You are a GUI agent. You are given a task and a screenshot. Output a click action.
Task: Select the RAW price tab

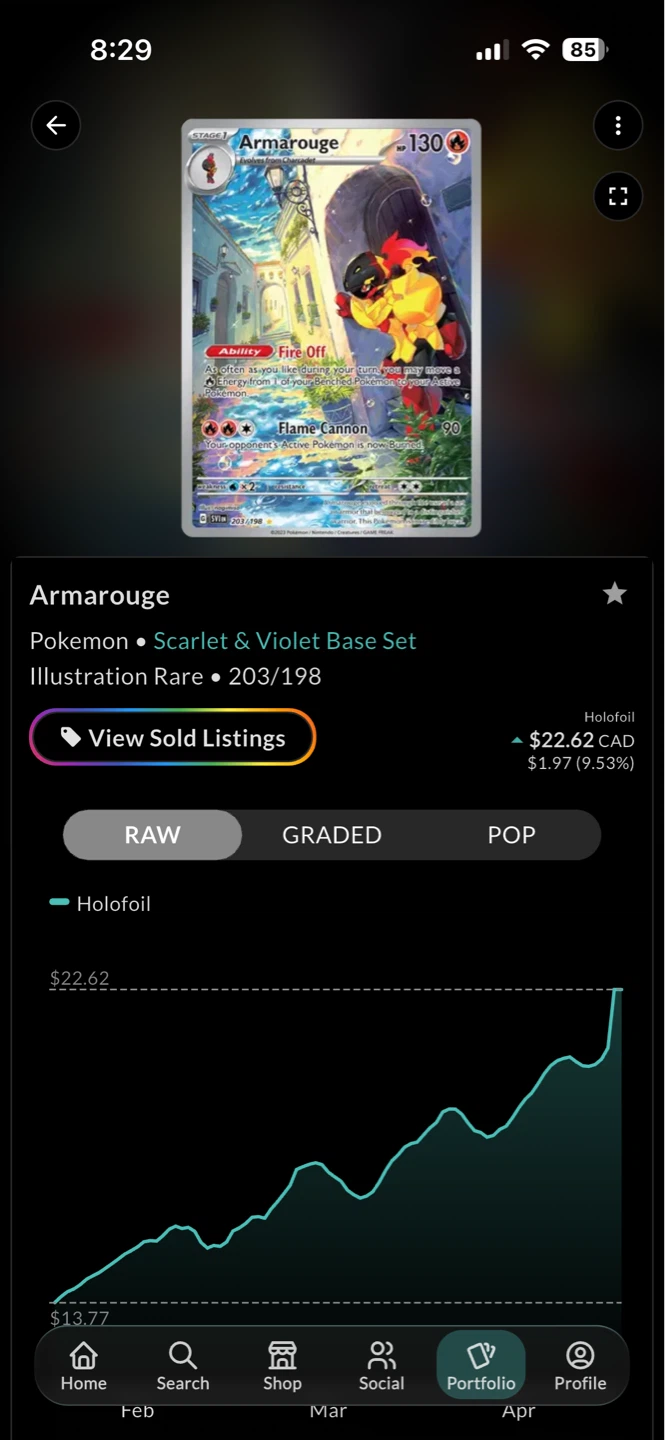(x=153, y=835)
